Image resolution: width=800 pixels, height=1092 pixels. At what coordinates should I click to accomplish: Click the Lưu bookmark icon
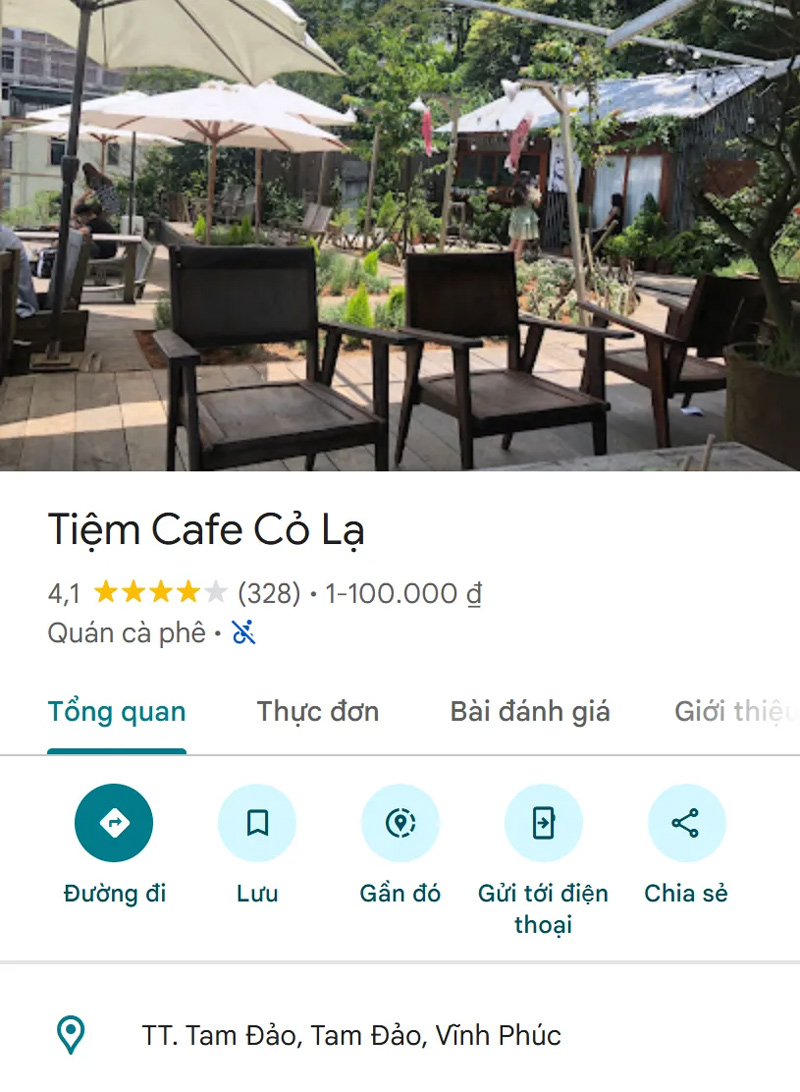click(x=257, y=821)
